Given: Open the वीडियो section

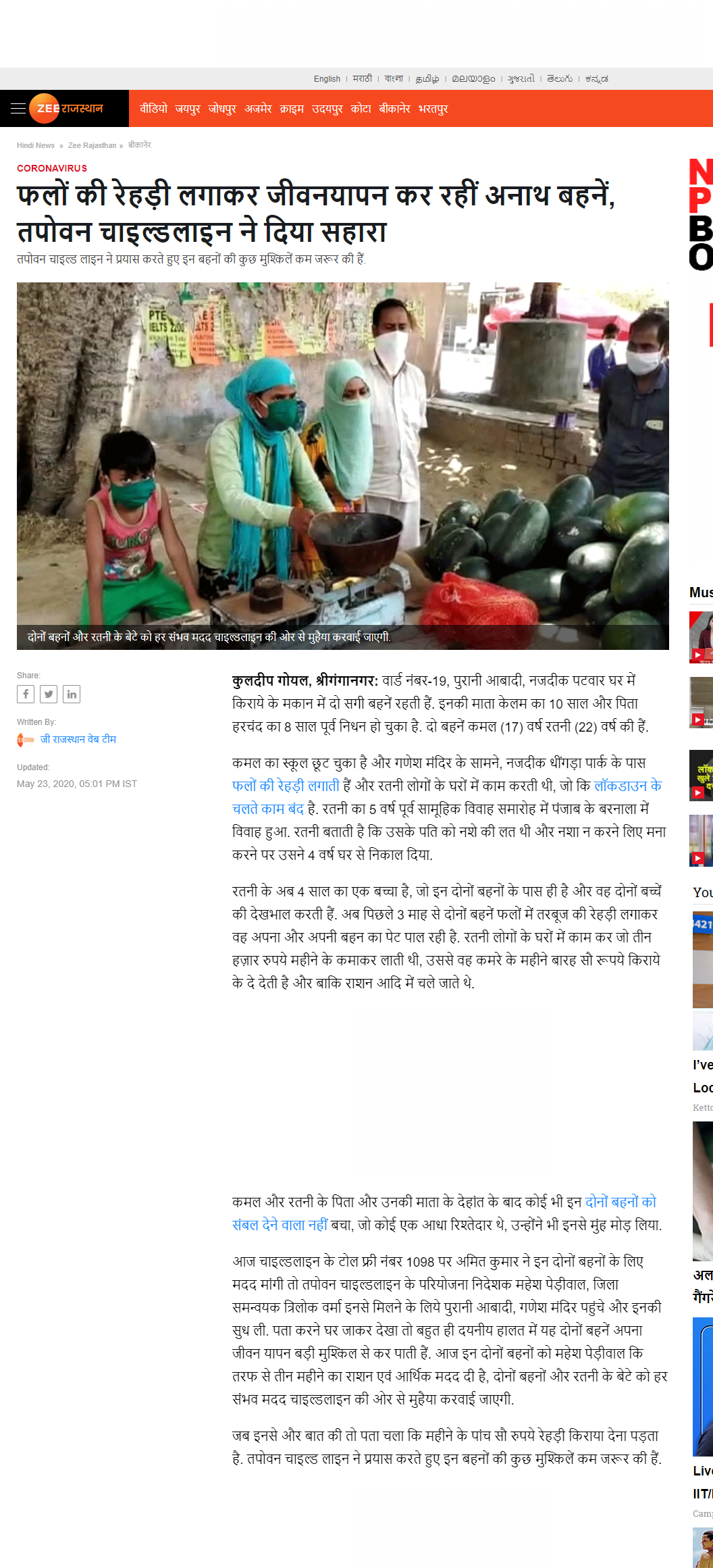Looking at the screenshot, I should tap(153, 109).
